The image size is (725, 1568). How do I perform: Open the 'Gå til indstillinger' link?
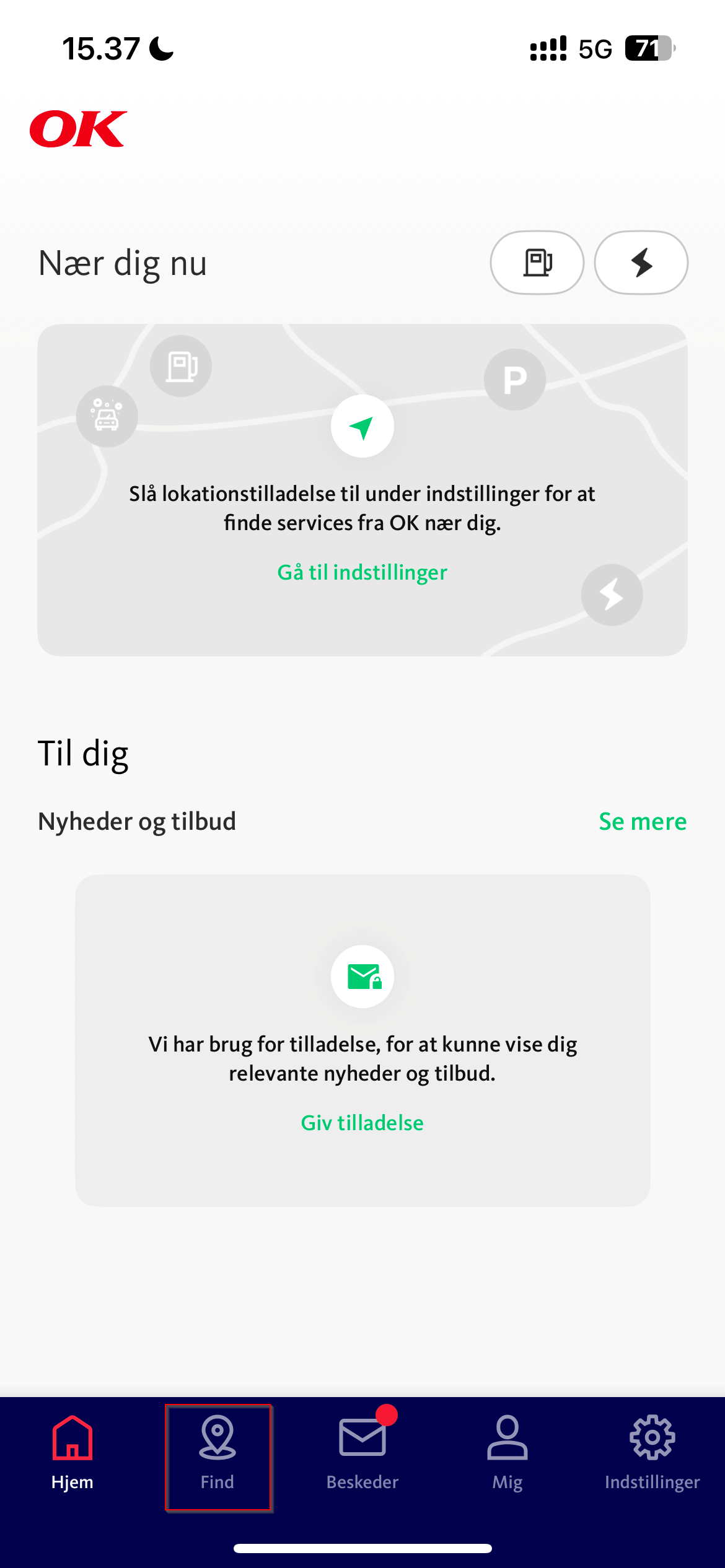point(362,572)
